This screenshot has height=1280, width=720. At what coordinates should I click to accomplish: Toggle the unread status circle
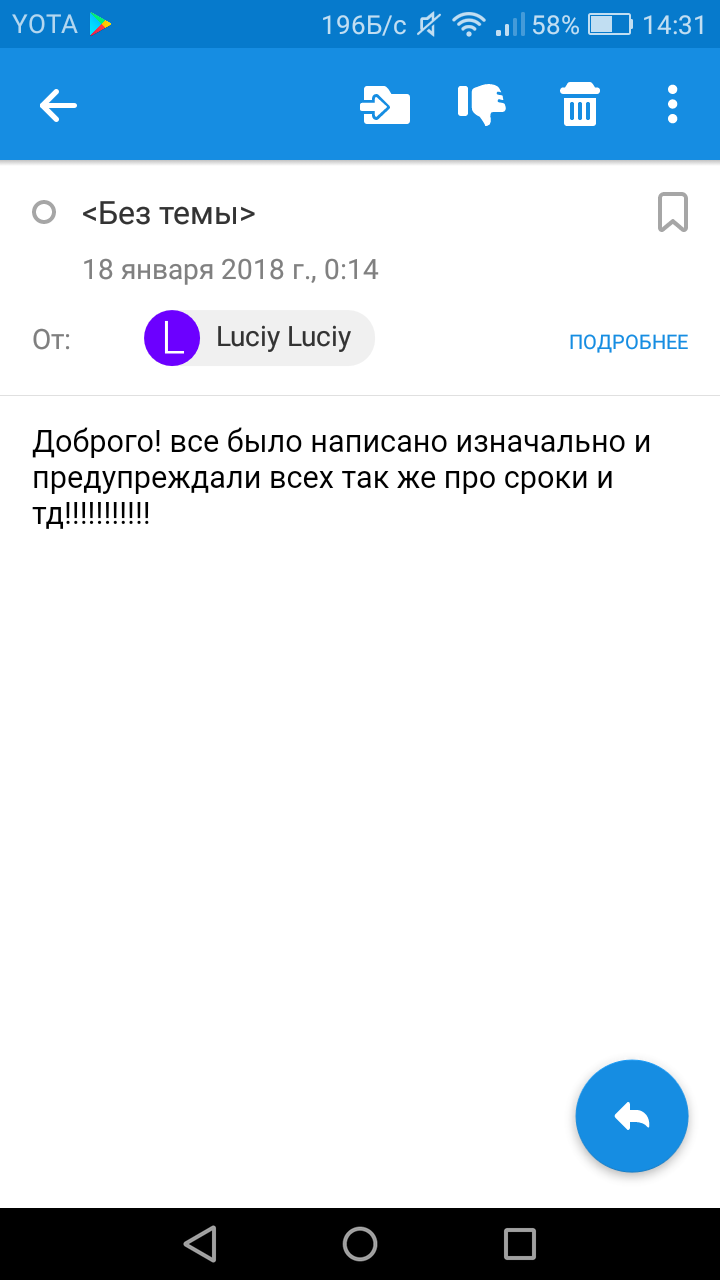[x=44, y=213]
